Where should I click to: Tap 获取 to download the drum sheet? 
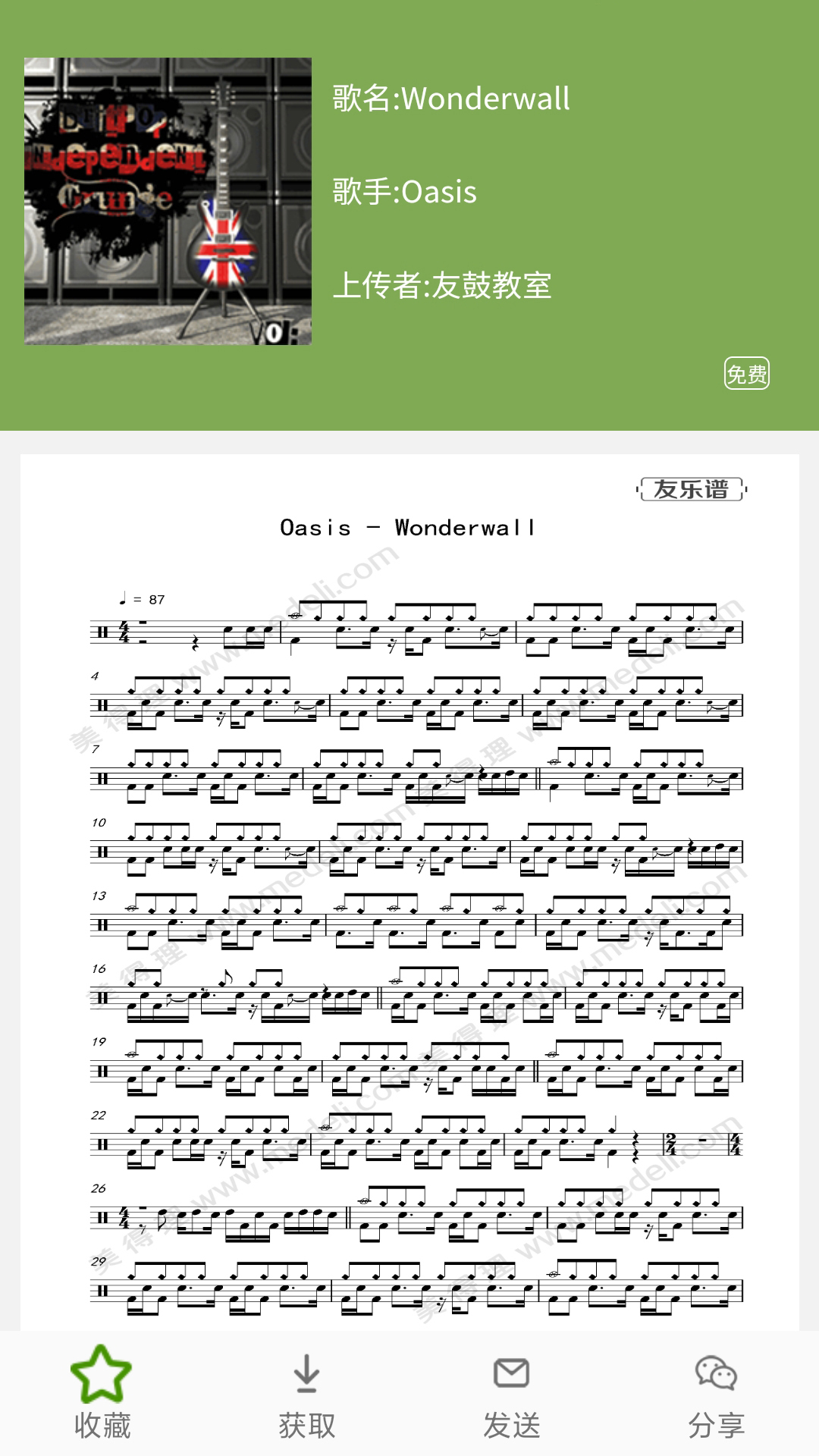306,1394
